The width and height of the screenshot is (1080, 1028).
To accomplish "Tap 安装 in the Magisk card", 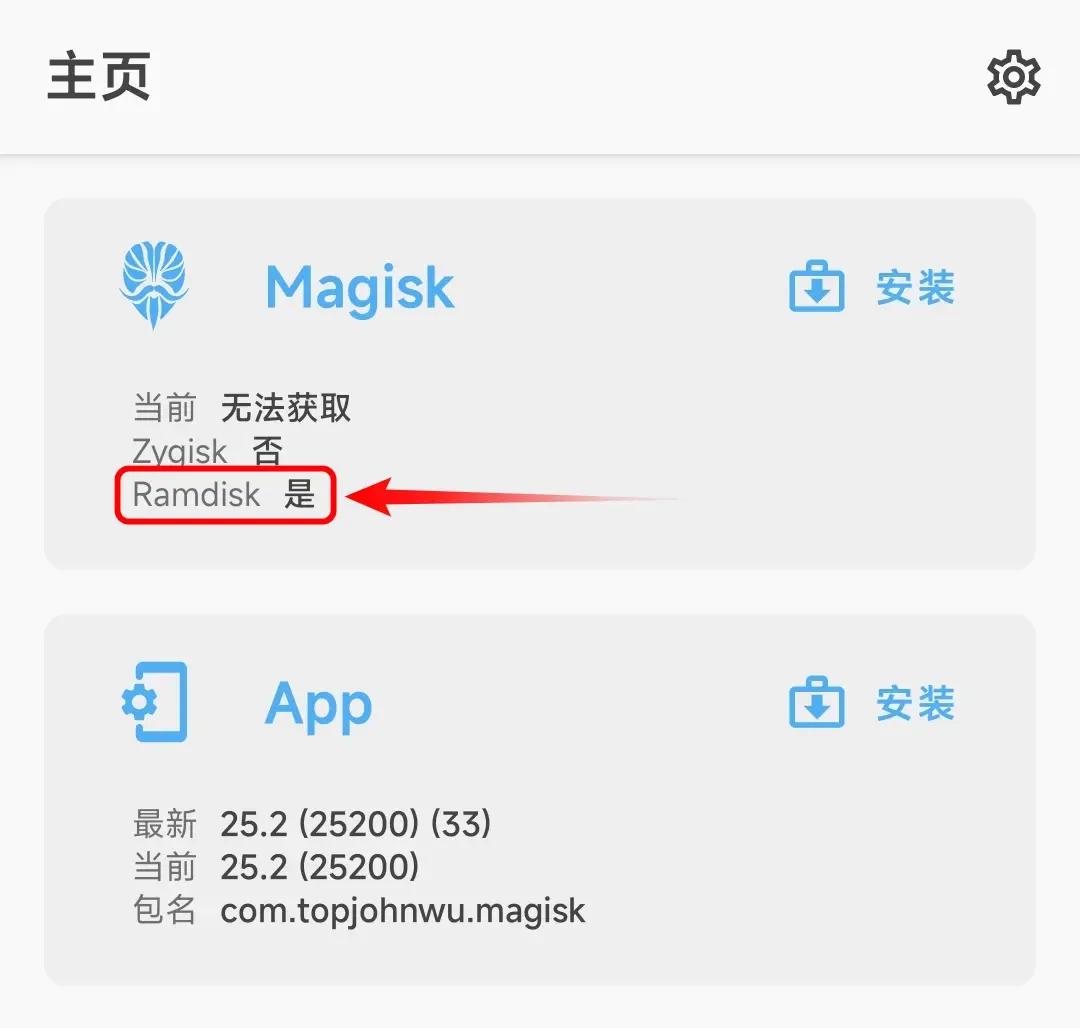I will pyautogui.click(x=872, y=288).
